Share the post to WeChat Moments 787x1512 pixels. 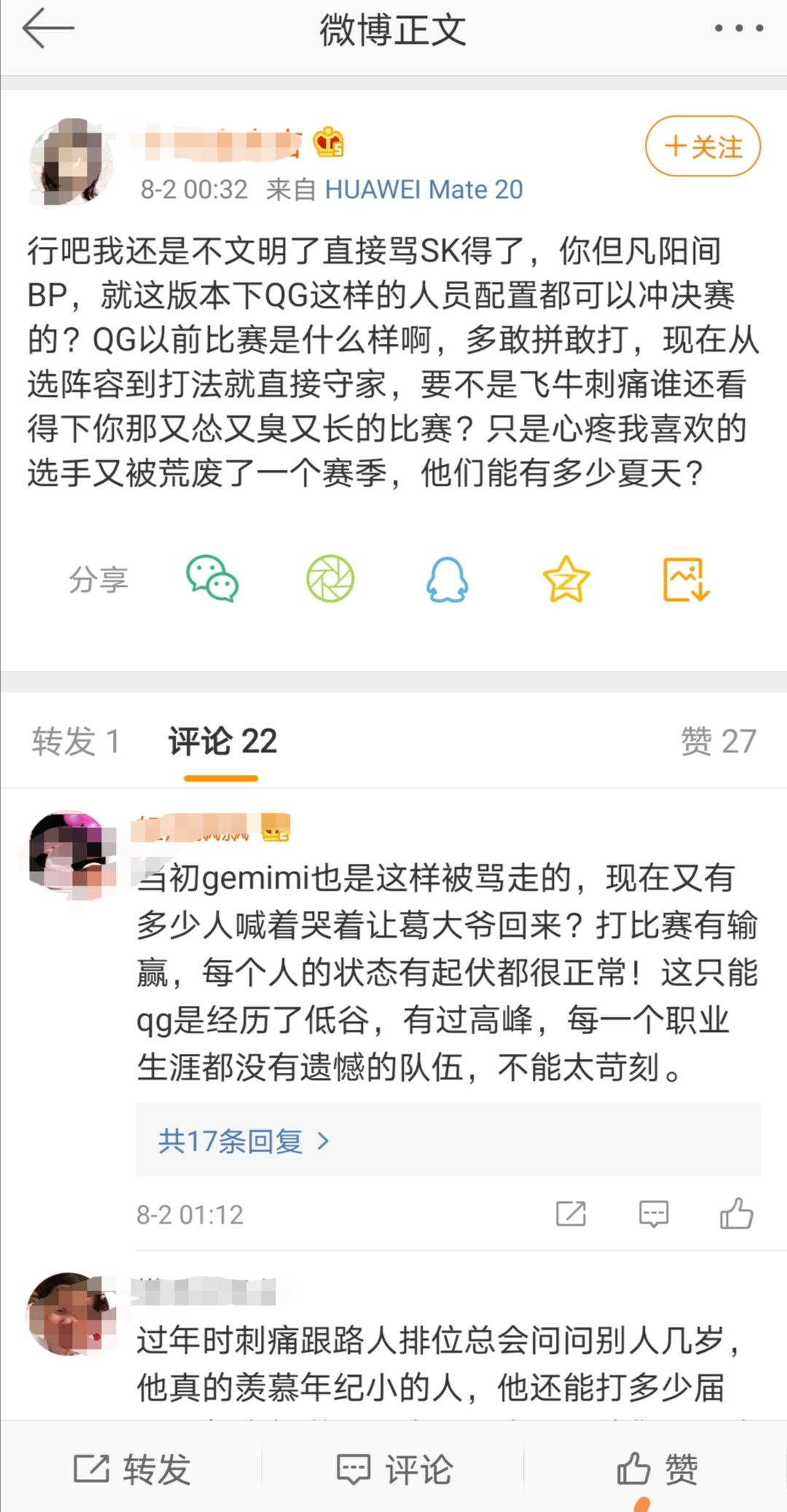click(x=329, y=580)
